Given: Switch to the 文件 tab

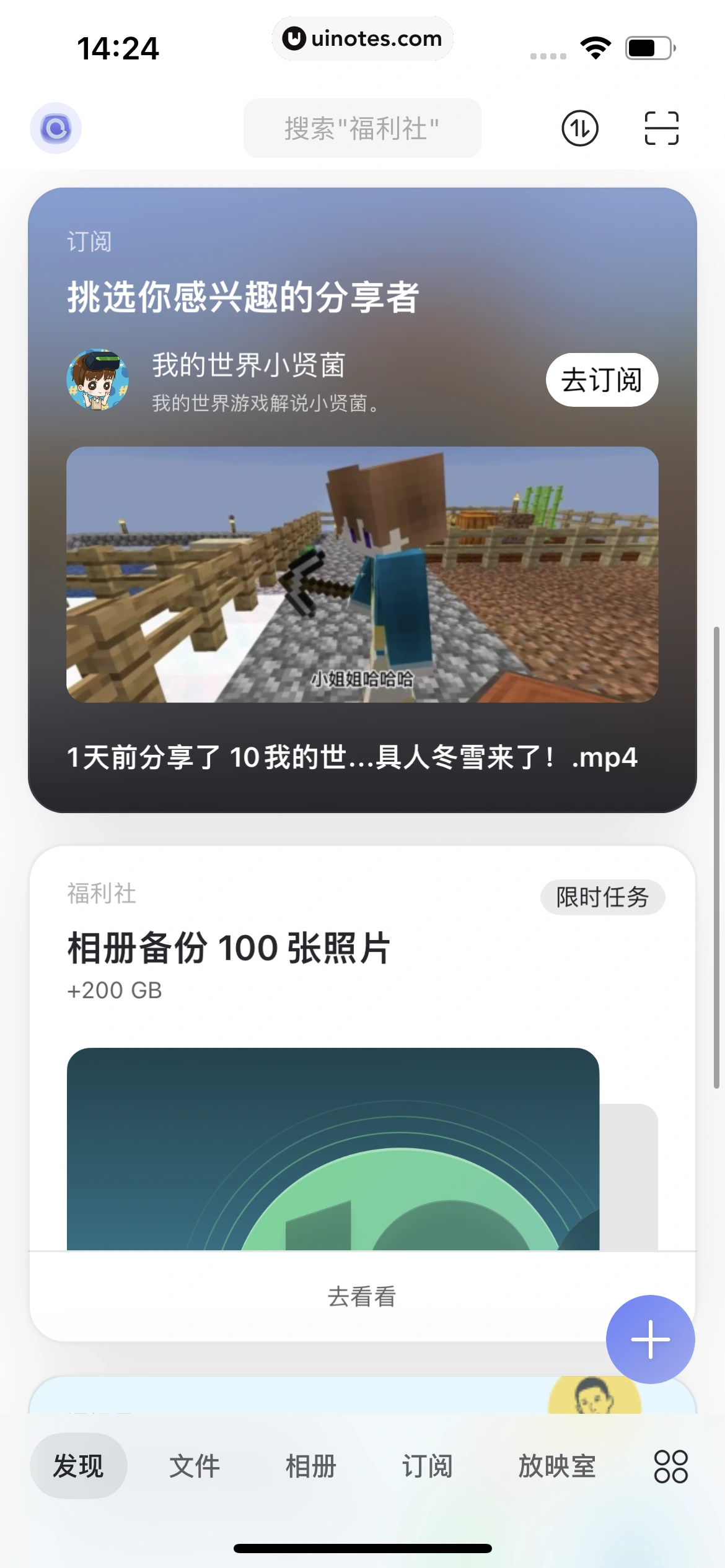Looking at the screenshot, I should click(193, 1465).
